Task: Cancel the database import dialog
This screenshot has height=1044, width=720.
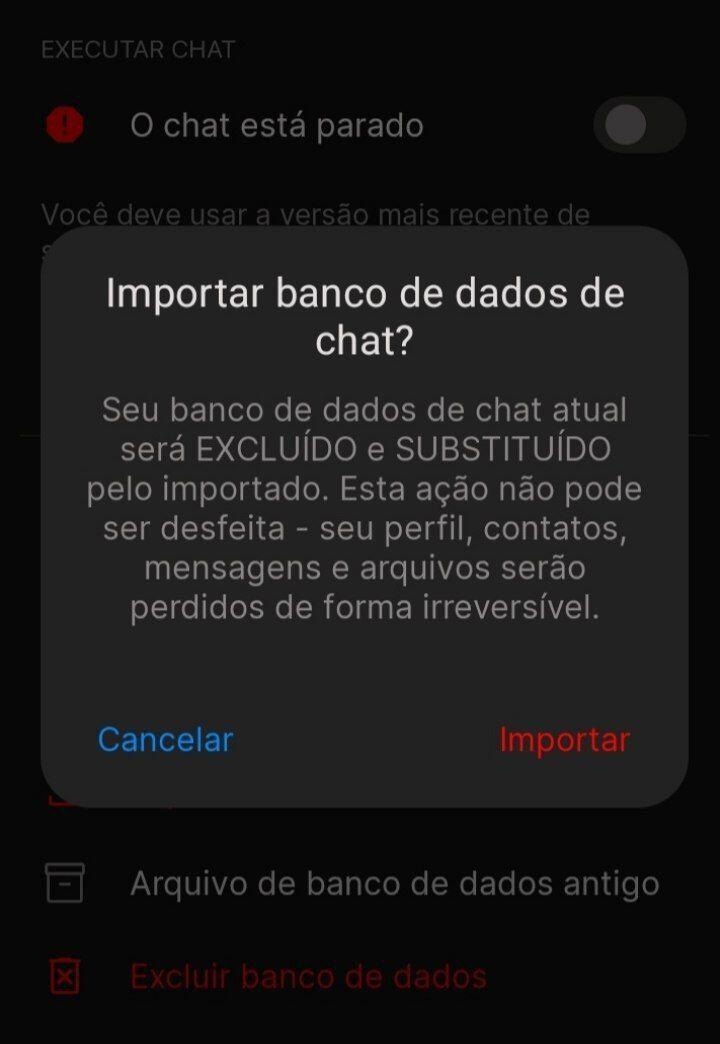Action: pyautogui.click(x=165, y=740)
